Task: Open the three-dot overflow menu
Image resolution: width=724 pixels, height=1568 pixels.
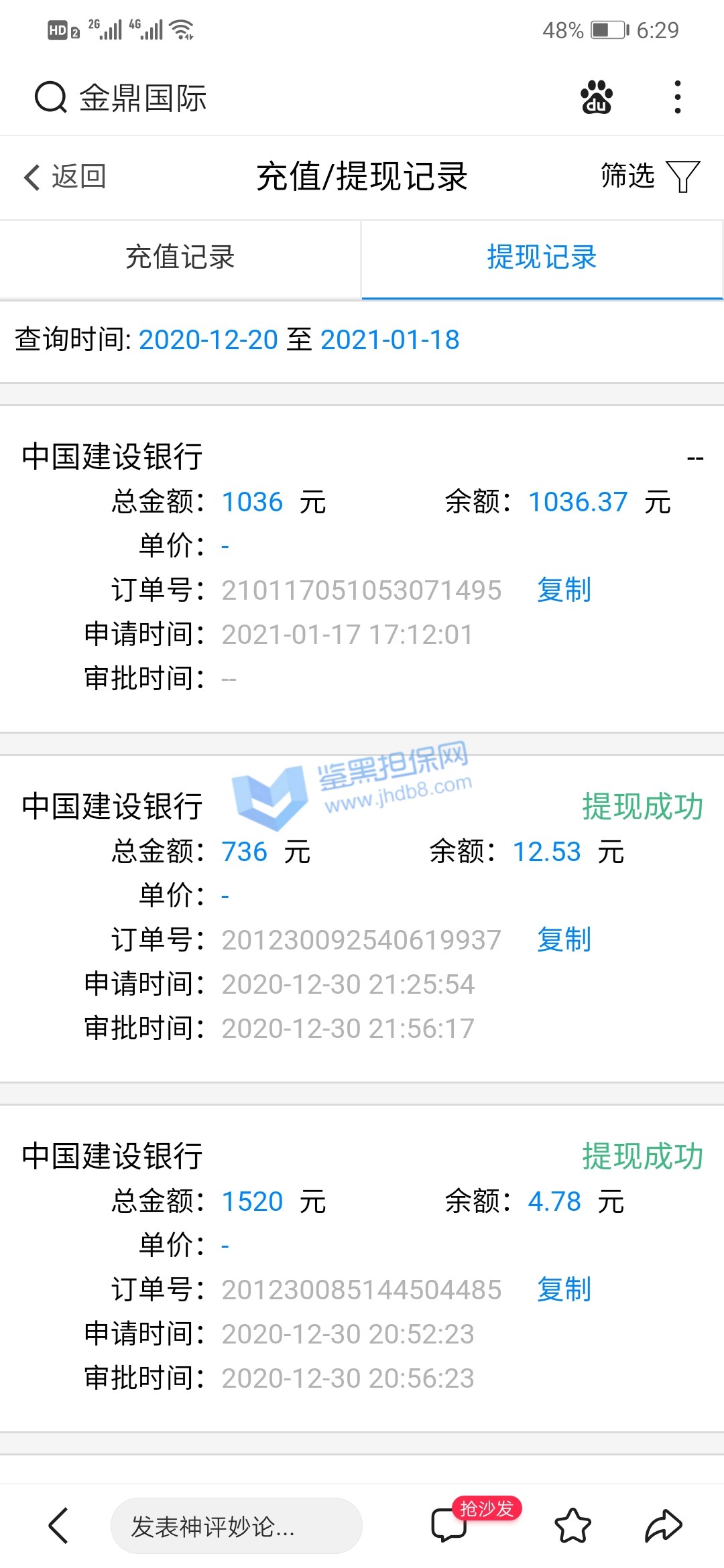Action: (678, 98)
